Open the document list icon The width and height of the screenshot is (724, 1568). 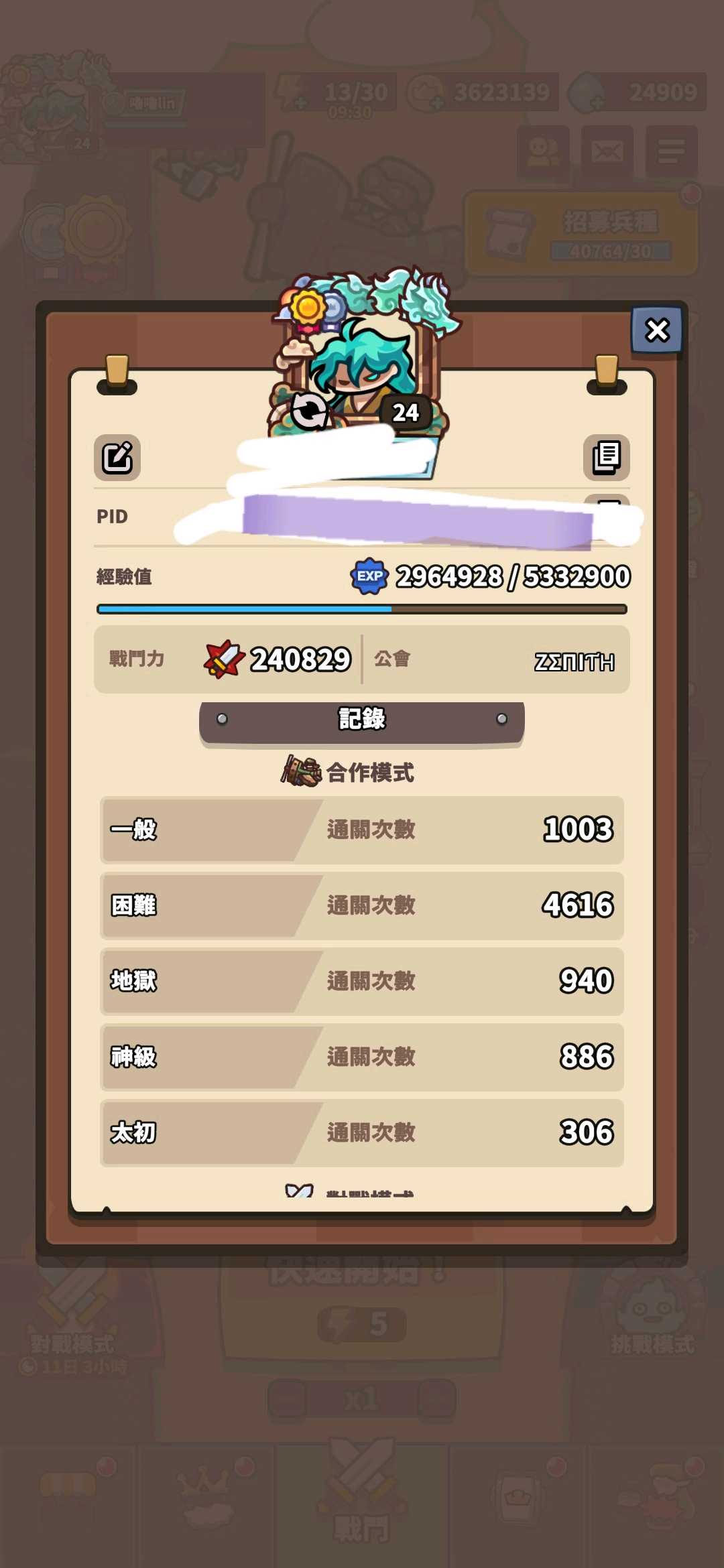[x=606, y=458]
